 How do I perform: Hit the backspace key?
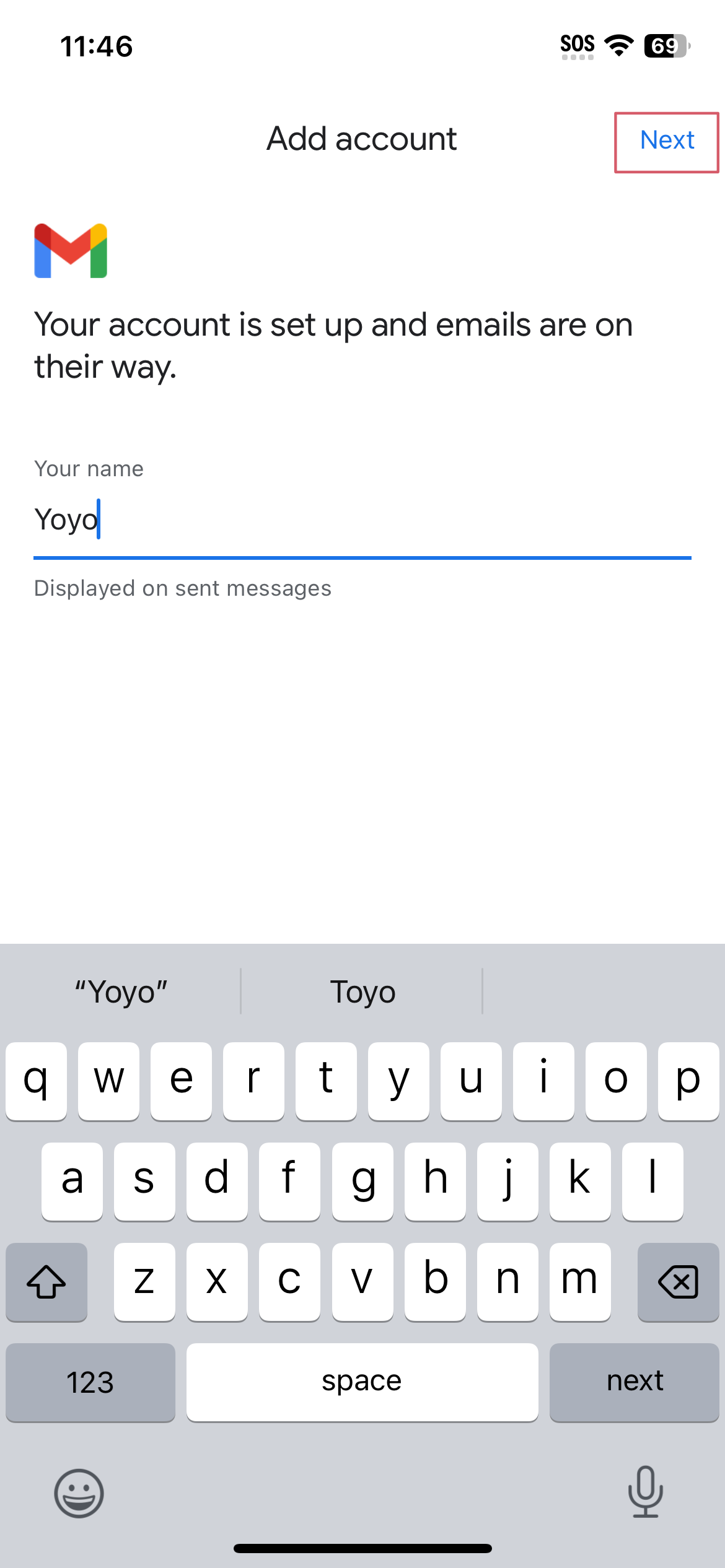click(x=678, y=1282)
